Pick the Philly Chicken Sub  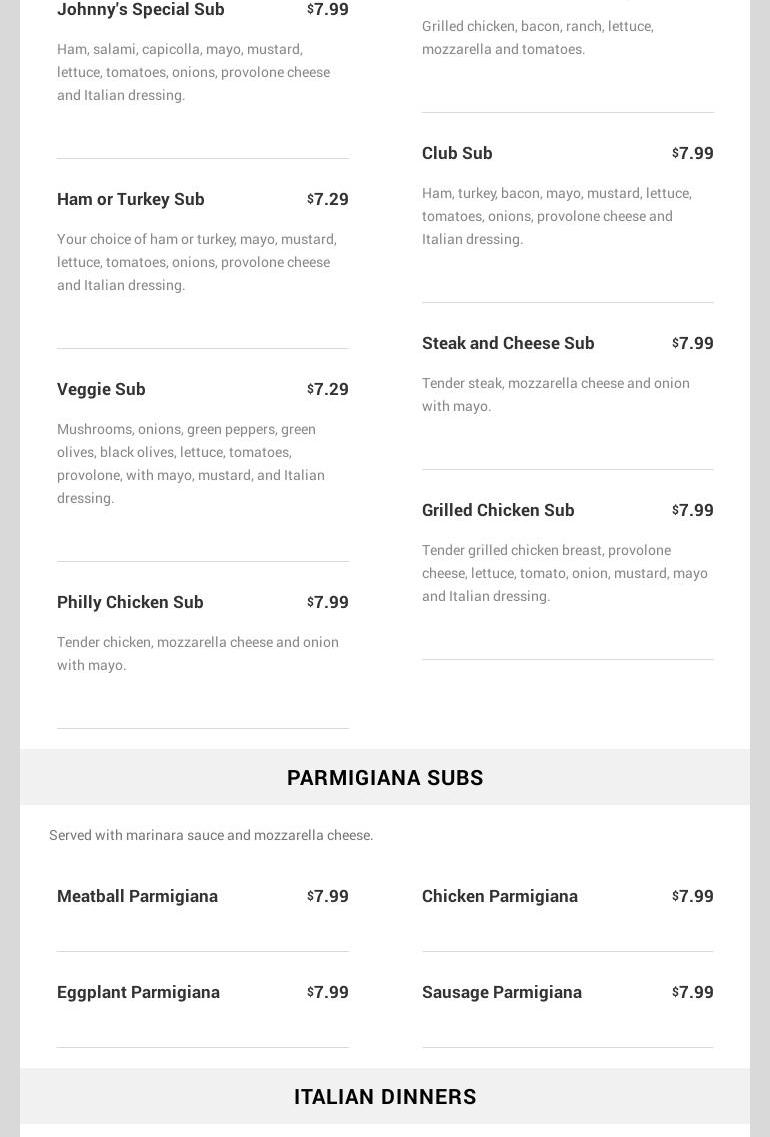click(130, 602)
